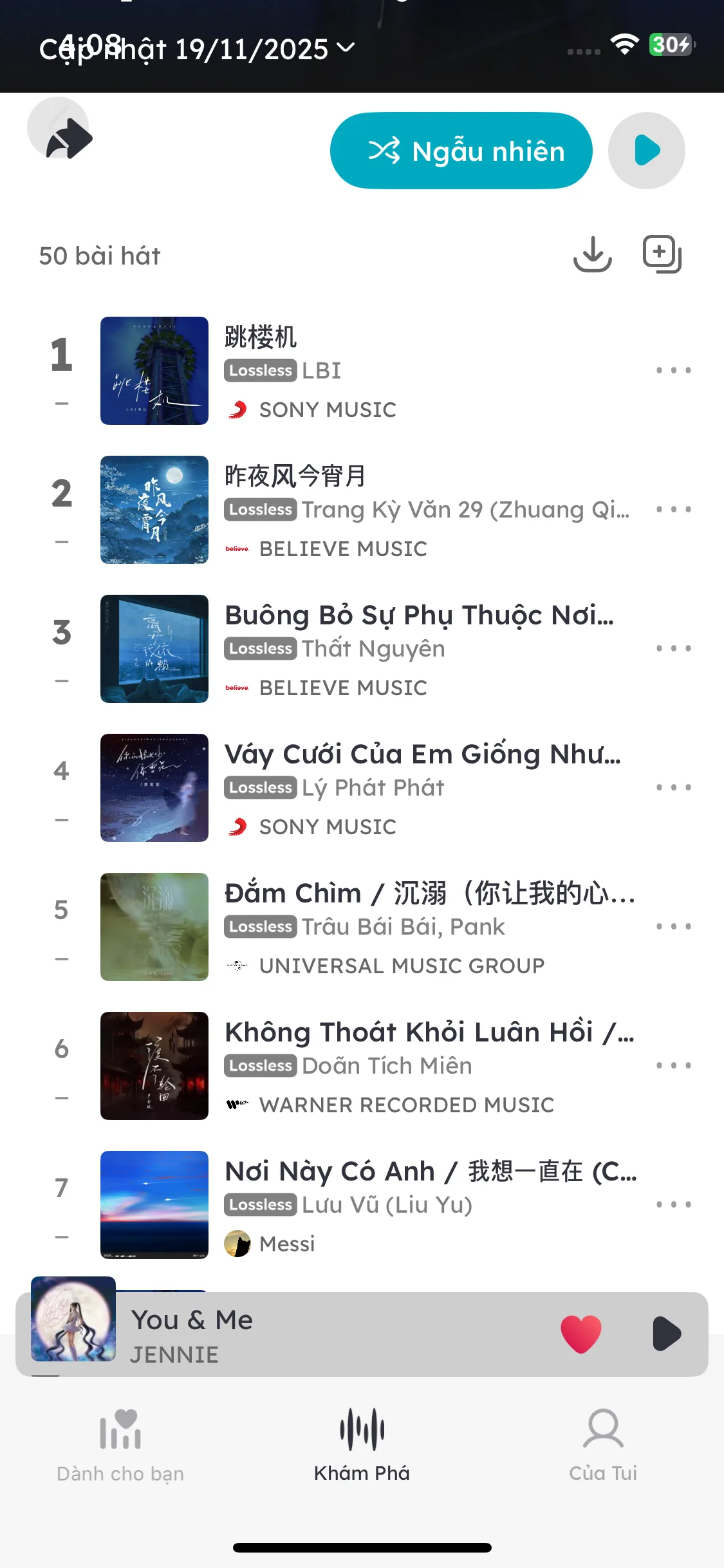Open options for 跳楼机
724x1568 pixels.
click(673, 371)
